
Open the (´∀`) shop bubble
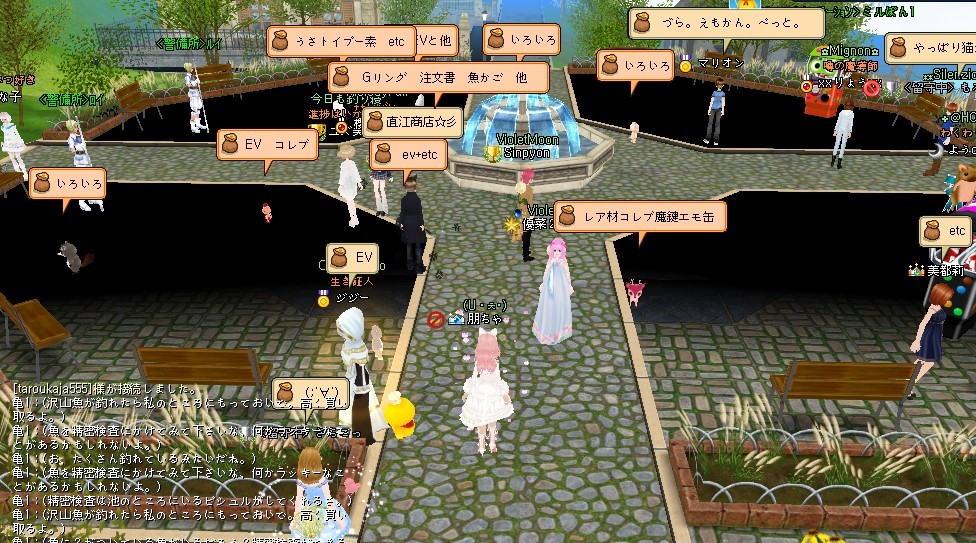click(x=313, y=391)
